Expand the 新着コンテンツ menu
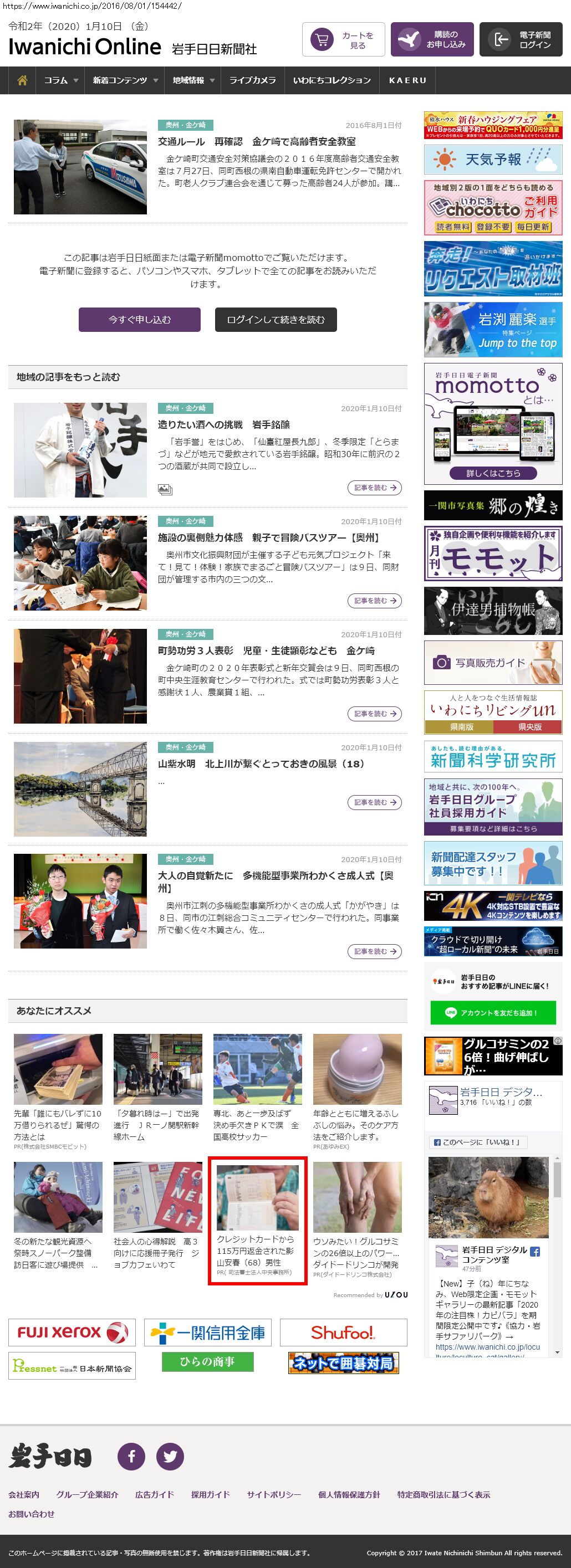Viewport: 571px width, 1568px height. pyautogui.click(x=125, y=80)
